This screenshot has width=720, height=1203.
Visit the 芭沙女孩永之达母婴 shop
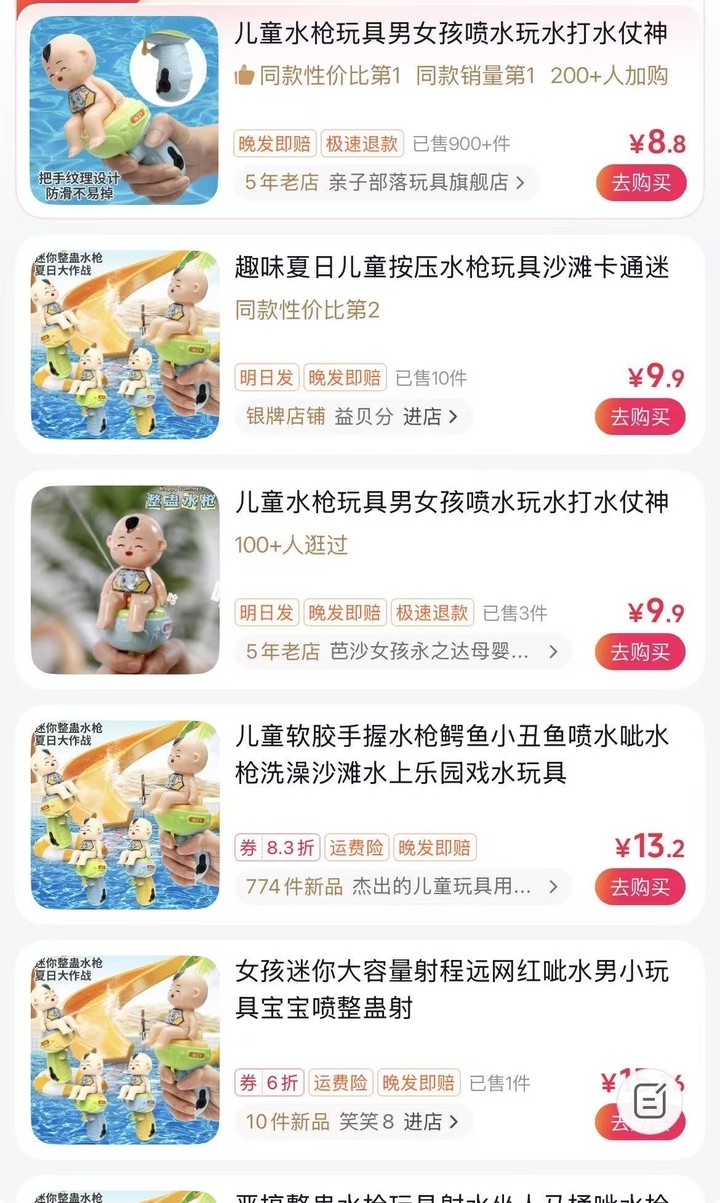402,652
